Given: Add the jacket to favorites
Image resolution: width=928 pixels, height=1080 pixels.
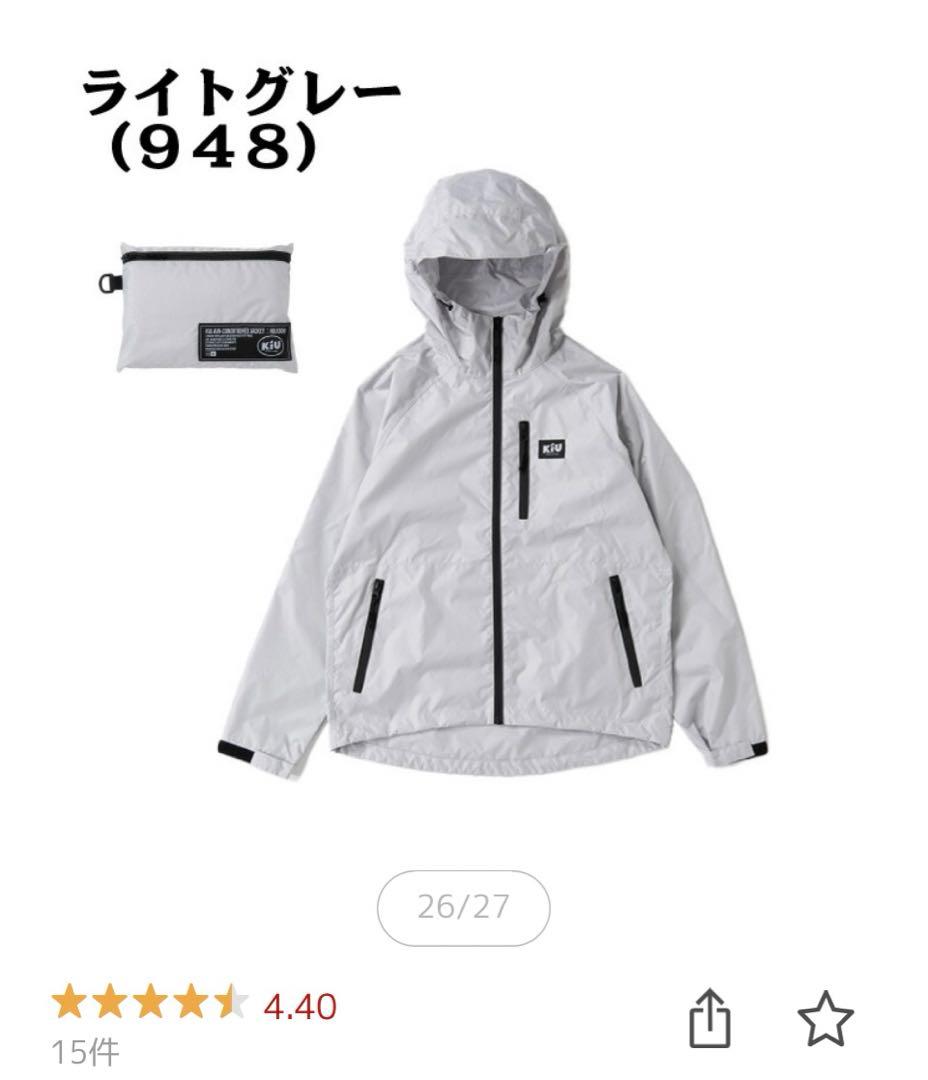Looking at the screenshot, I should pos(825,1021).
